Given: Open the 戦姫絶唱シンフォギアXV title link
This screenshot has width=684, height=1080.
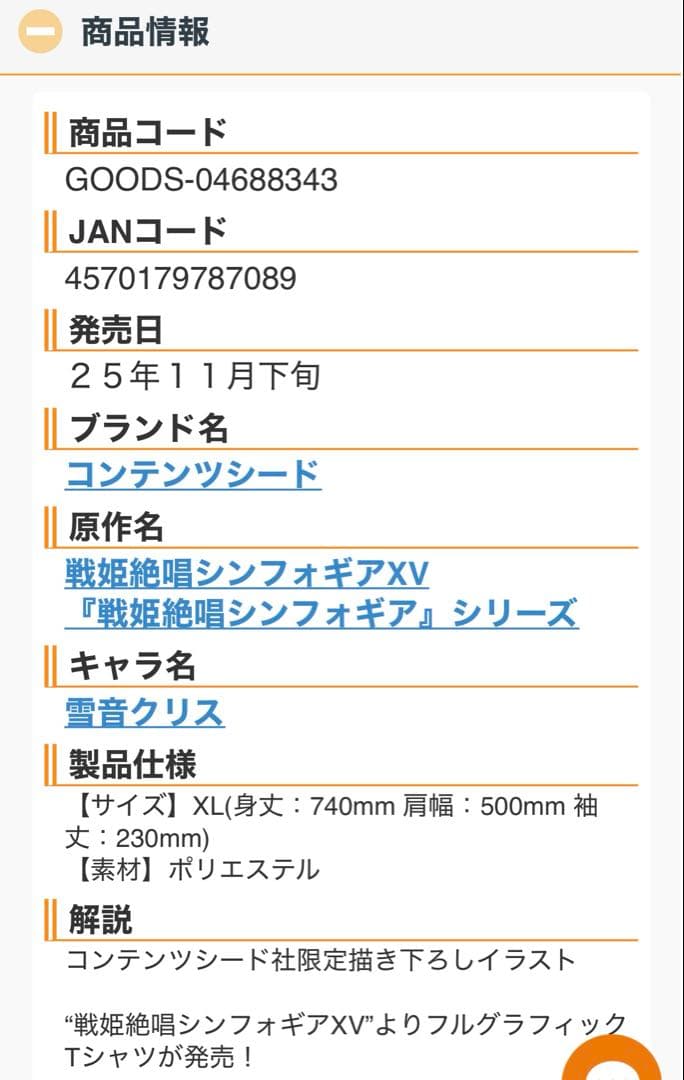Looking at the screenshot, I should click(x=246, y=574).
